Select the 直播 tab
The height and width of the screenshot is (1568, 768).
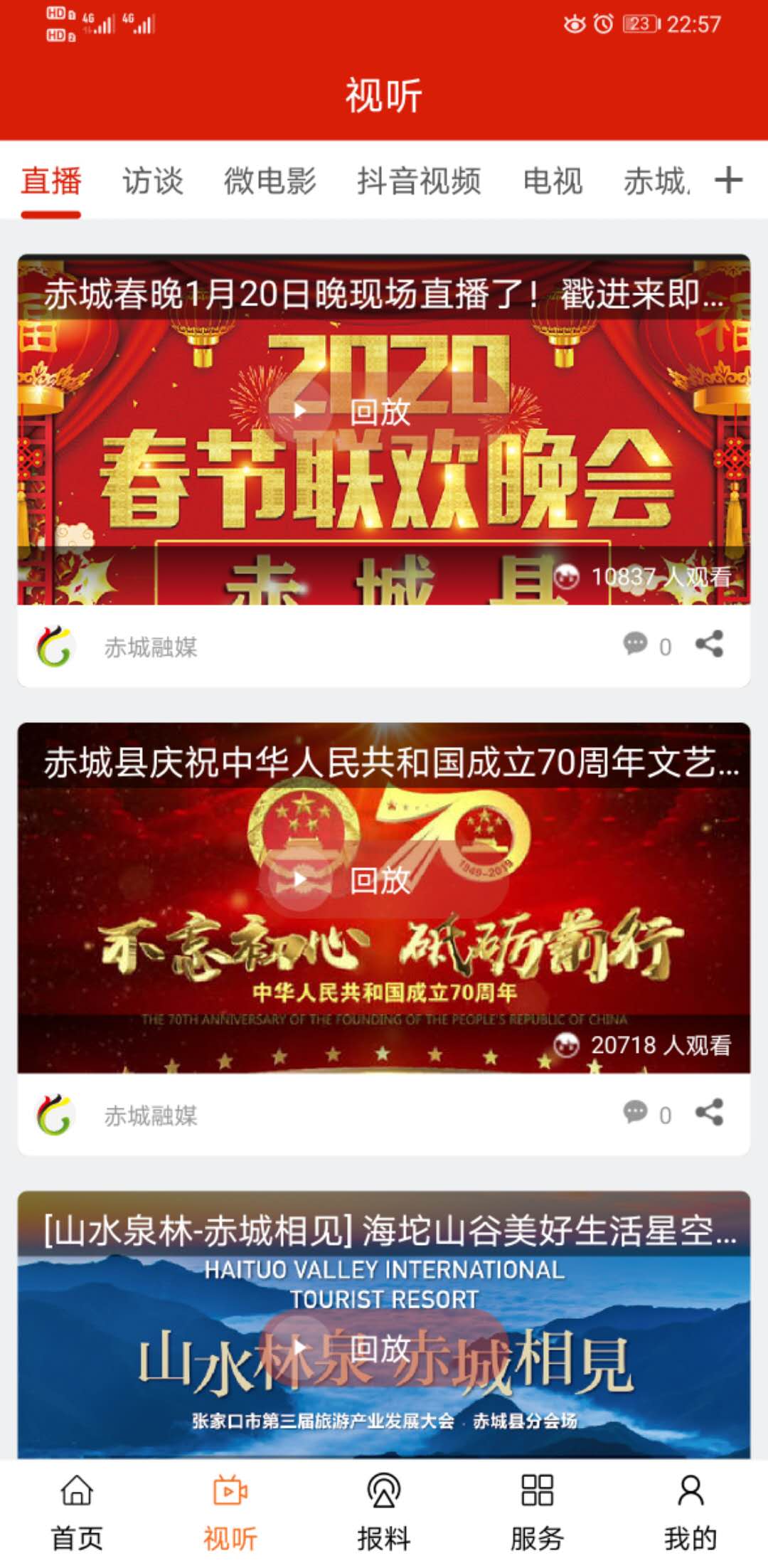point(51,181)
